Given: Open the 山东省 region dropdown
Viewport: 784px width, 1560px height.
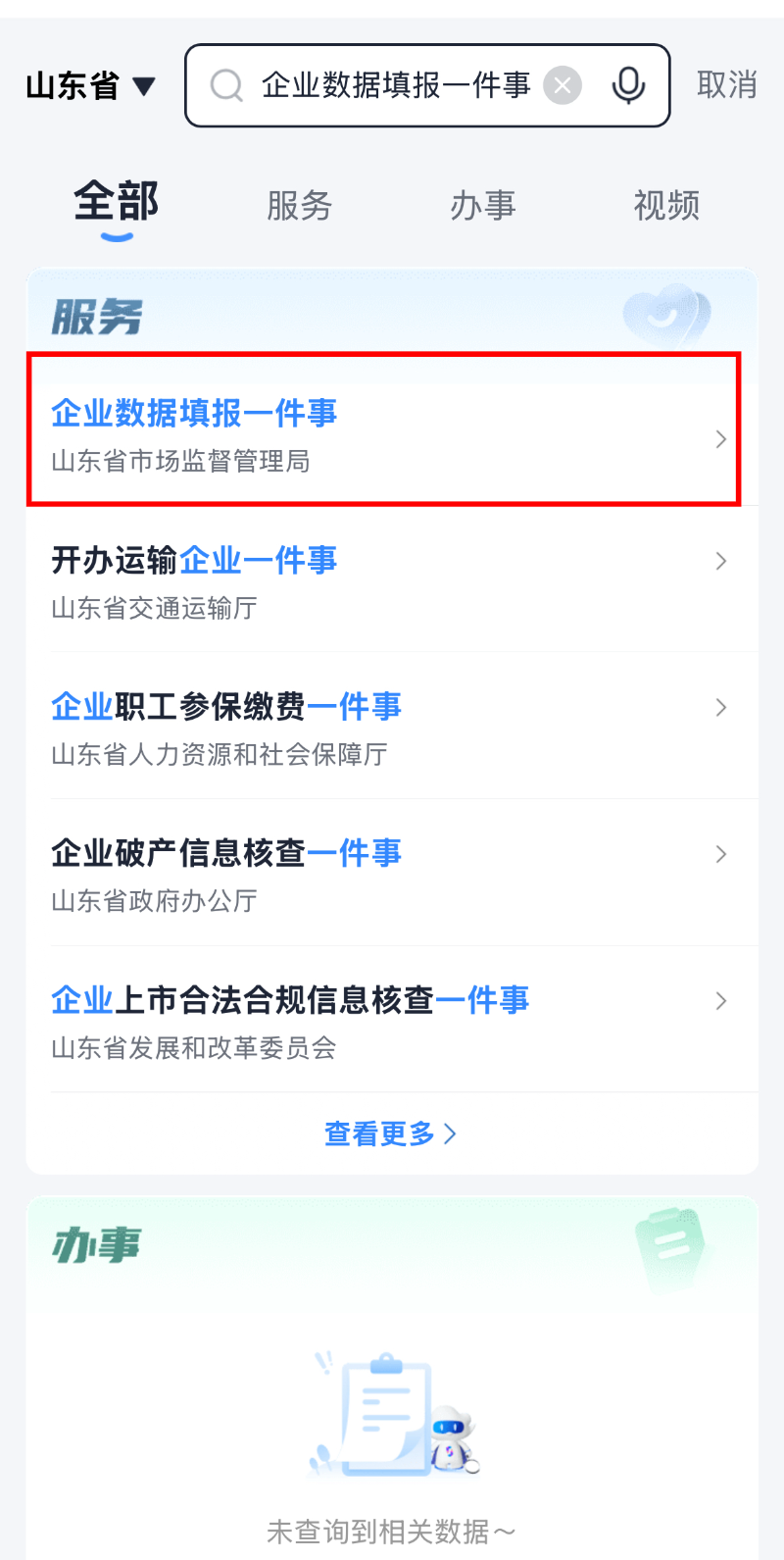Looking at the screenshot, I should 90,86.
